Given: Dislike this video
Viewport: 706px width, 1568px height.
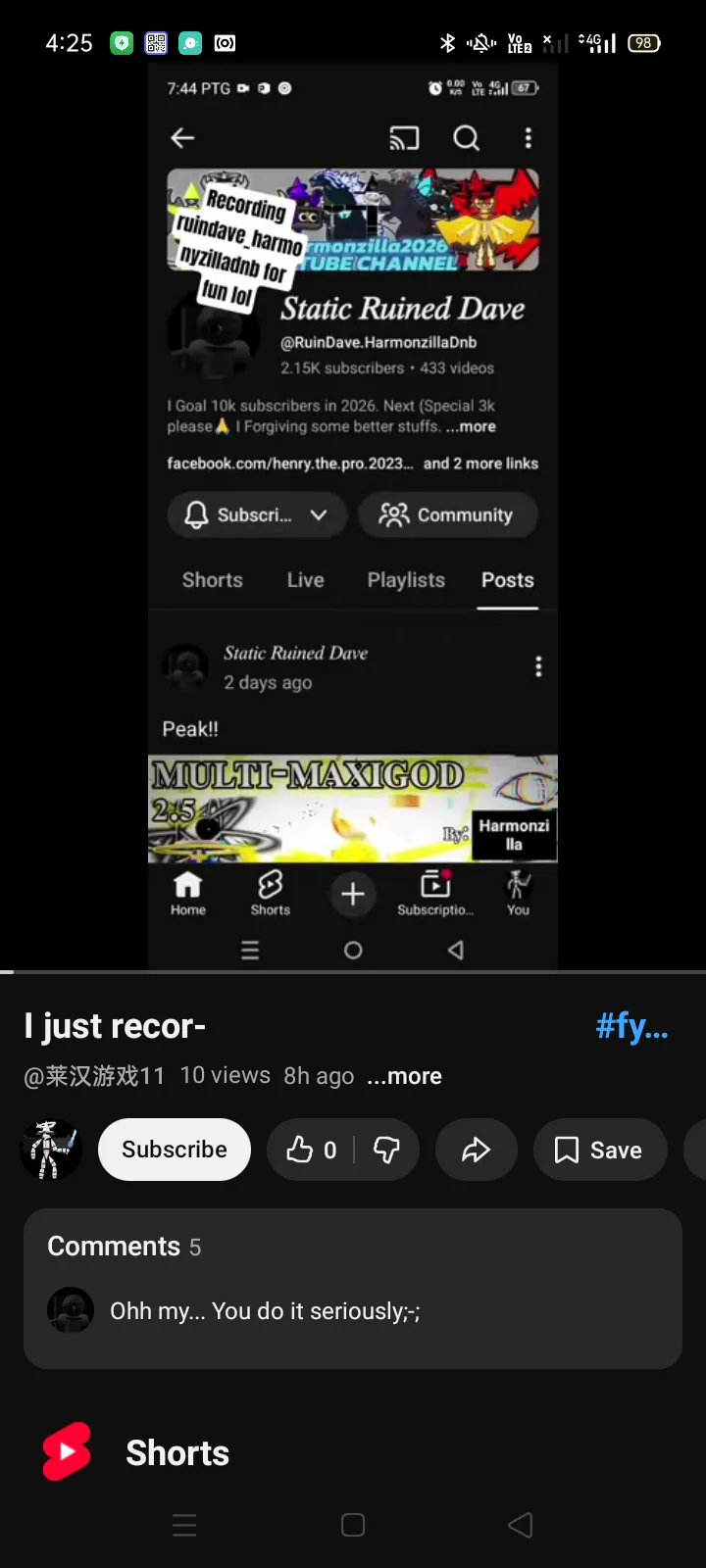Looking at the screenshot, I should pyautogui.click(x=387, y=1150).
